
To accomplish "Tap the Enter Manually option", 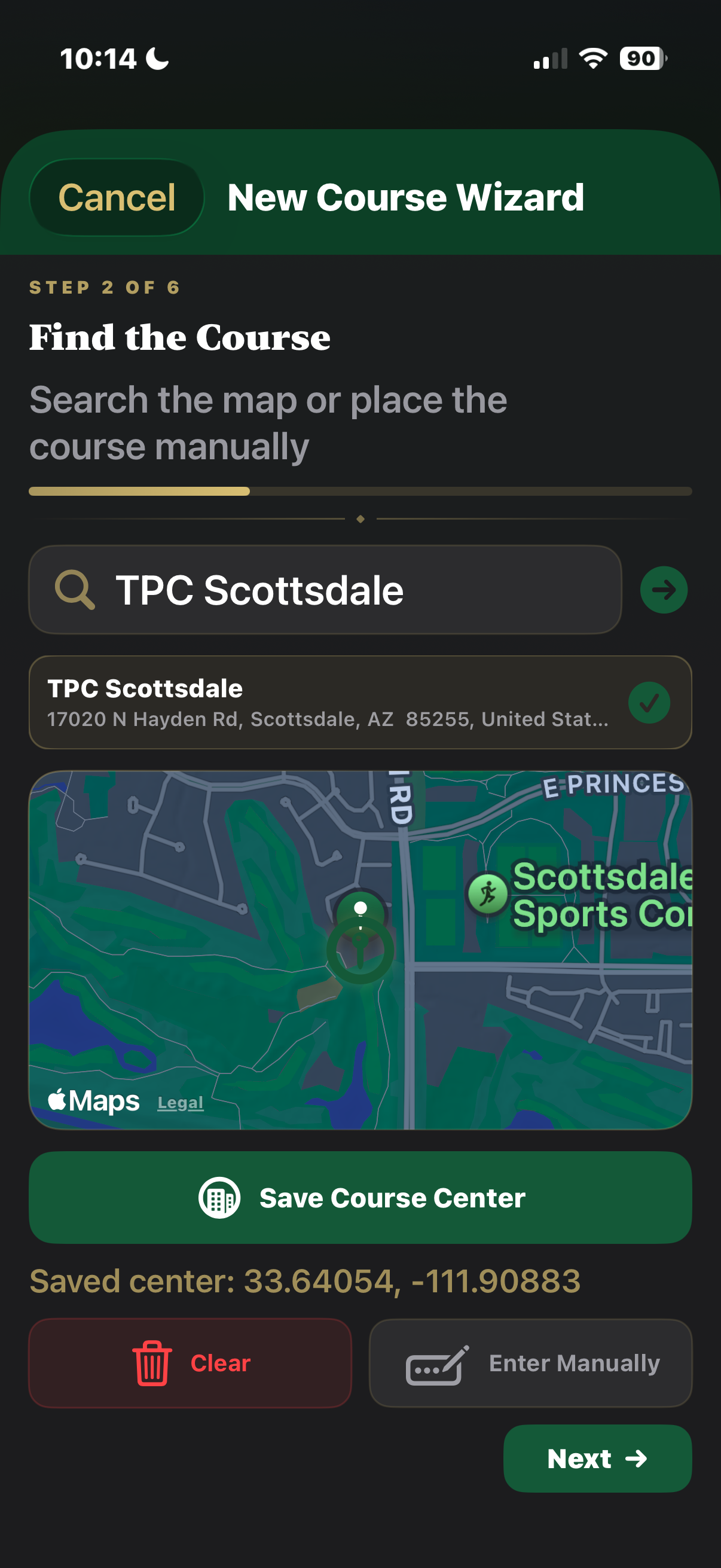I will point(528,1363).
